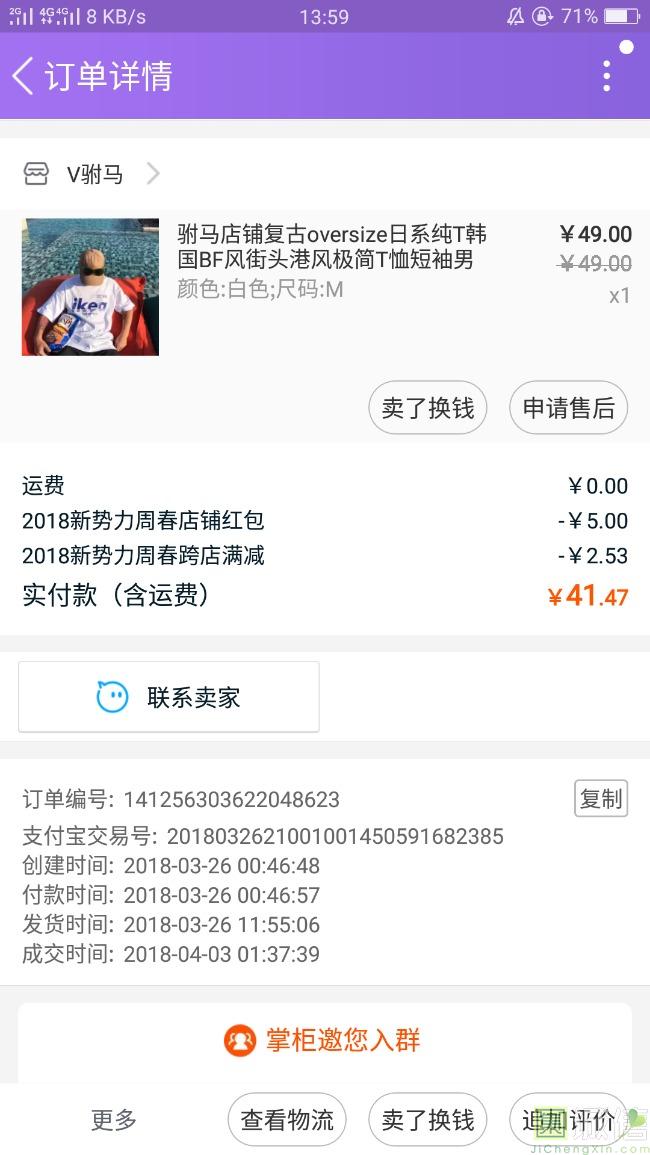Image resolution: width=650 pixels, height=1155 pixels.
Task: Open the T-shirt product thumbnail
Action: (90, 287)
